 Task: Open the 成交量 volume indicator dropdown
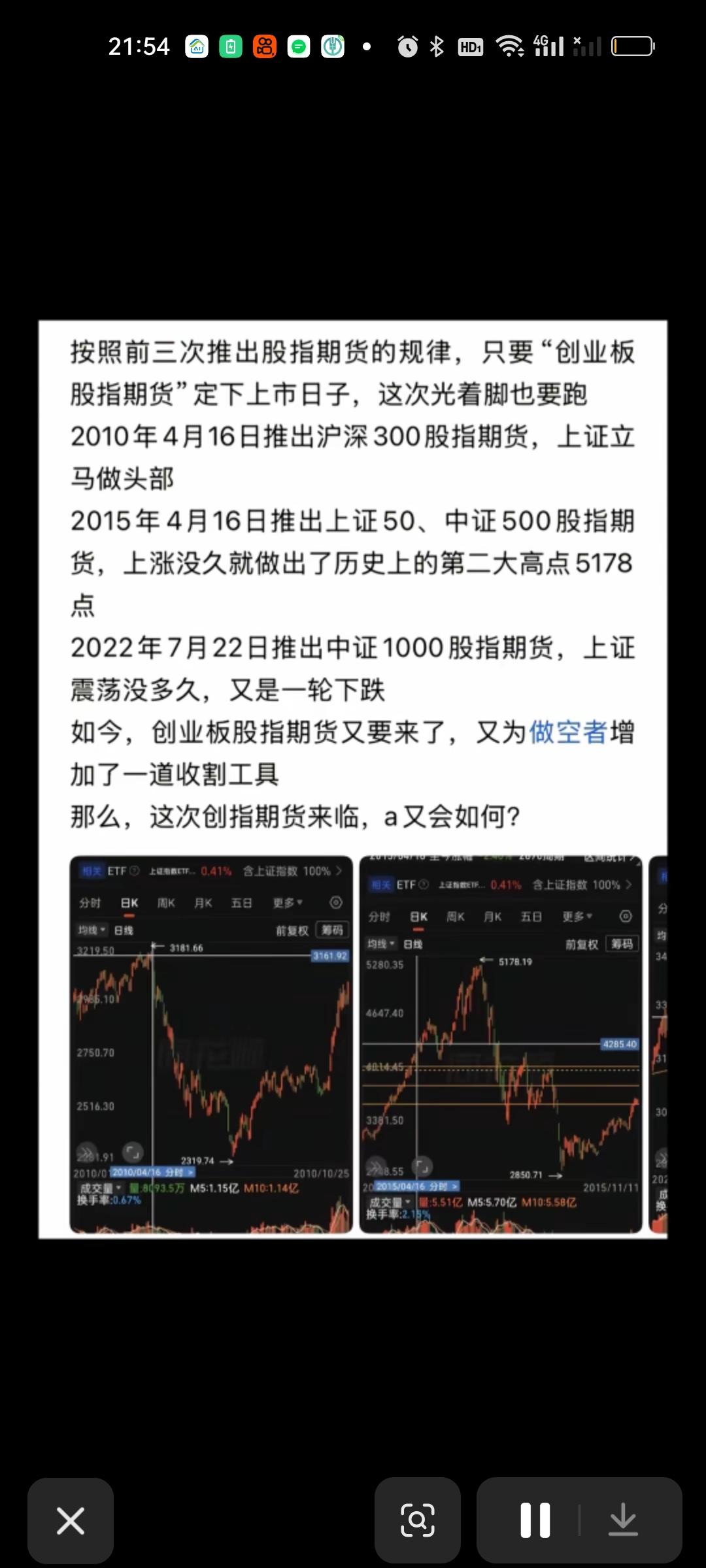pos(99,1188)
